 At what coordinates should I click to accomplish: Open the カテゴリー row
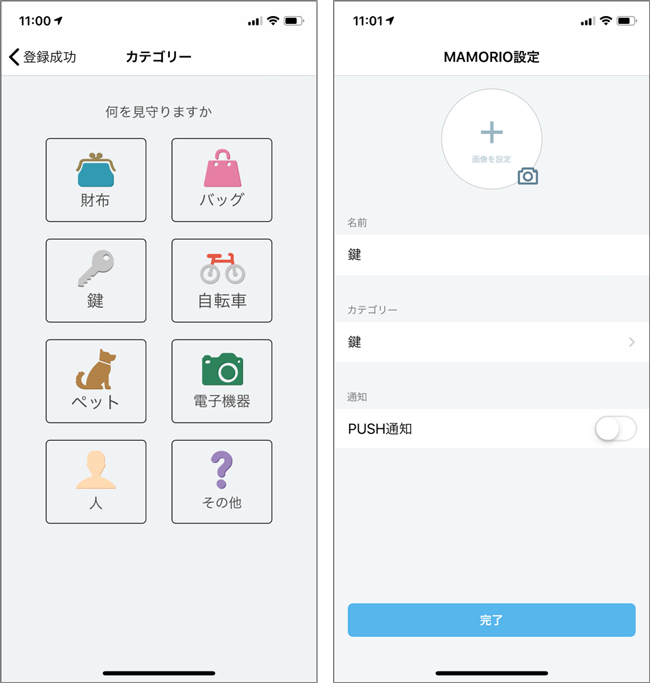(491, 342)
